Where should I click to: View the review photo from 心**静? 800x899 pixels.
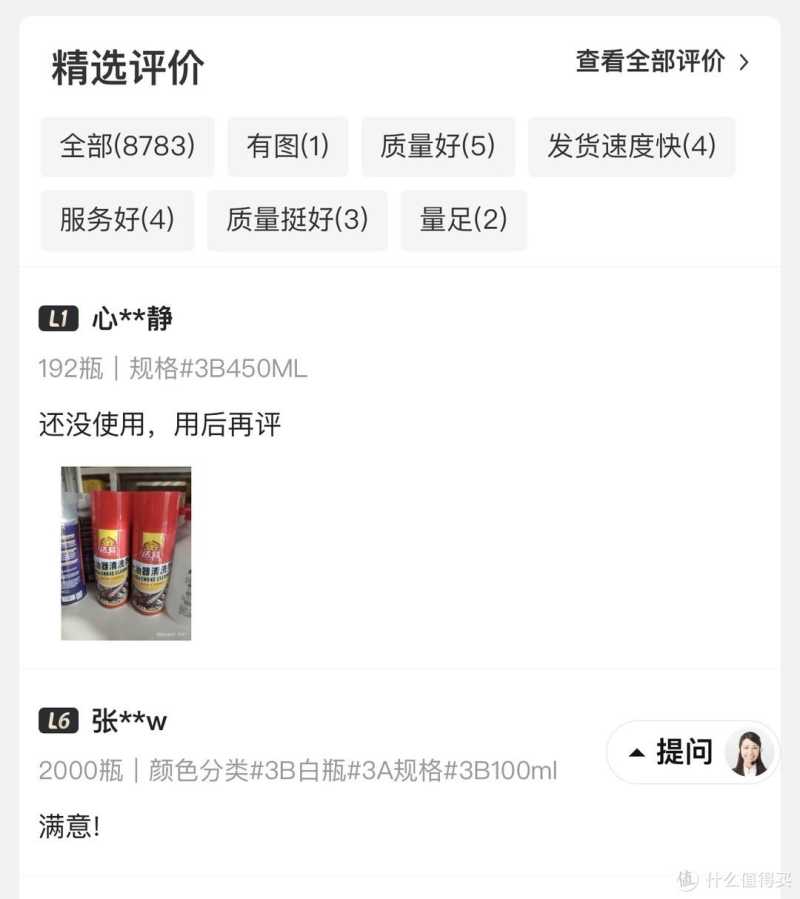click(126, 553)
